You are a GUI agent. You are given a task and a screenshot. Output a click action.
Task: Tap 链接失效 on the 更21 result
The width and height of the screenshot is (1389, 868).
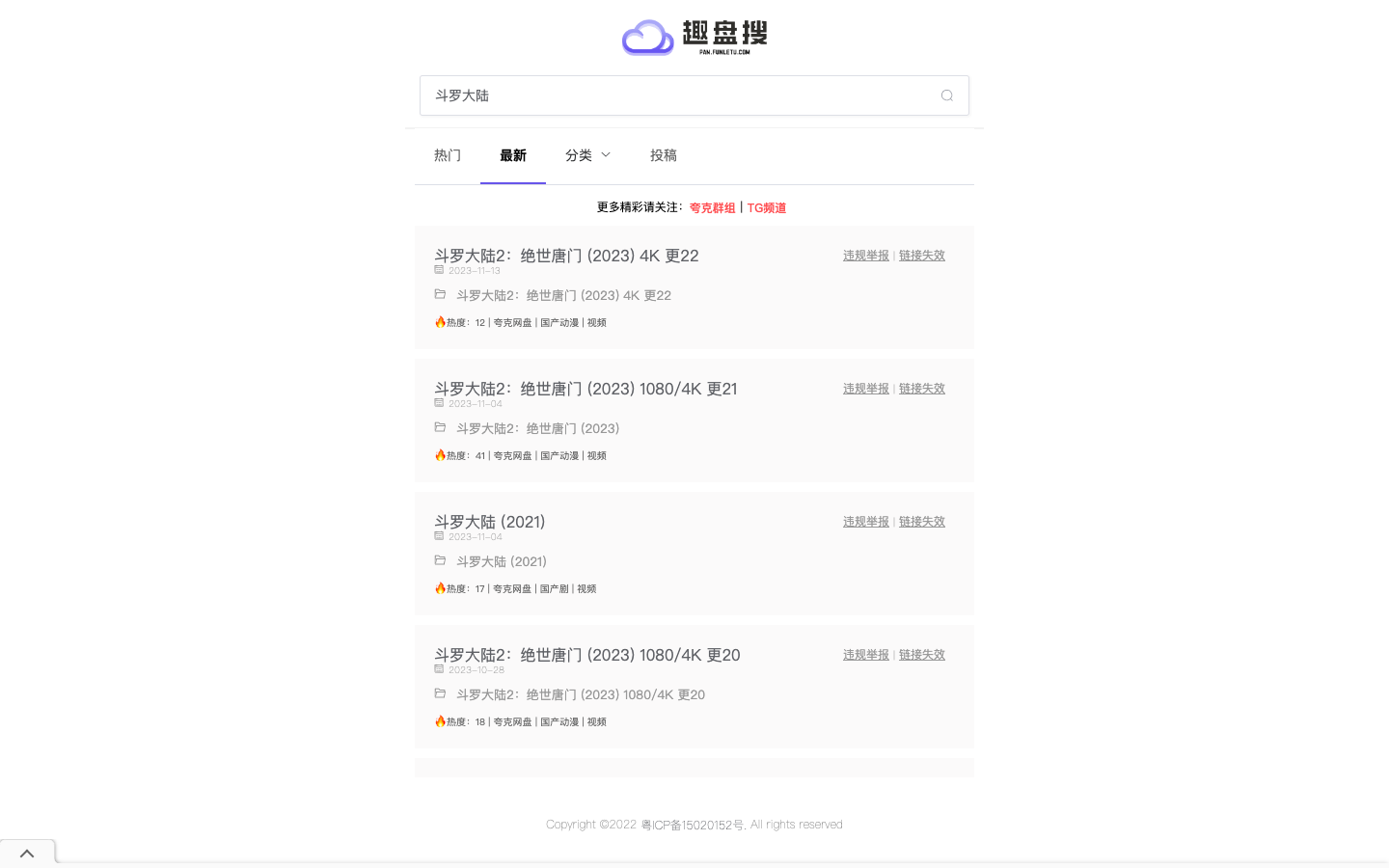(x=922, y=389)
